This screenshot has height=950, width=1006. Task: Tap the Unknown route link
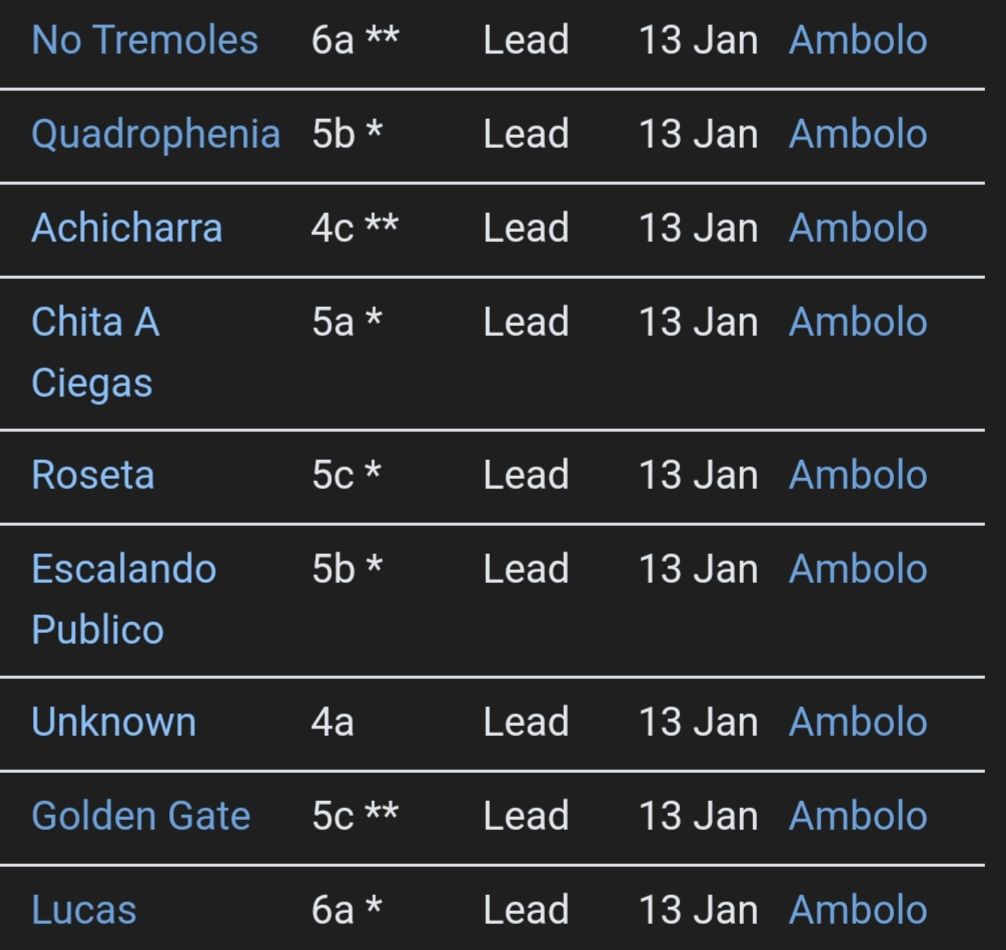coord(114,722)
